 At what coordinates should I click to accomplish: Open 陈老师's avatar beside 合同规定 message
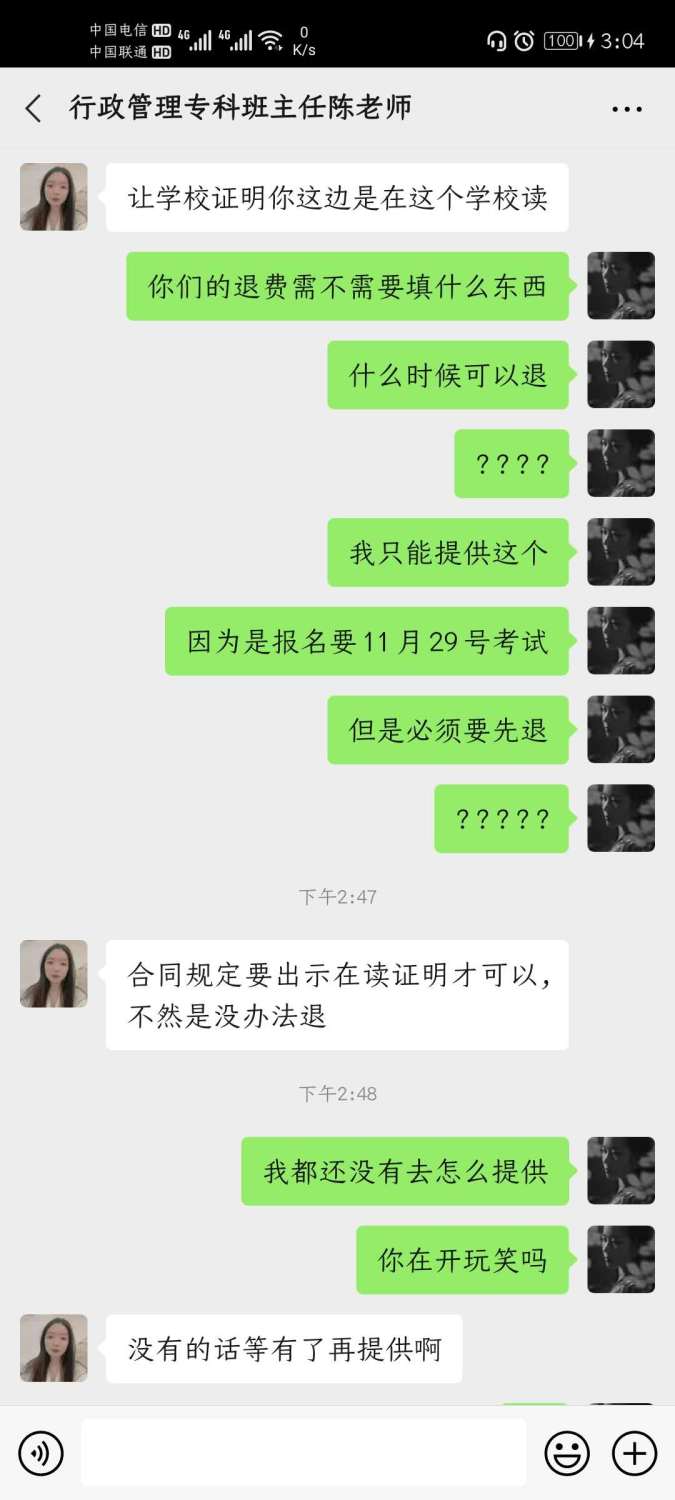coord(54,973)
